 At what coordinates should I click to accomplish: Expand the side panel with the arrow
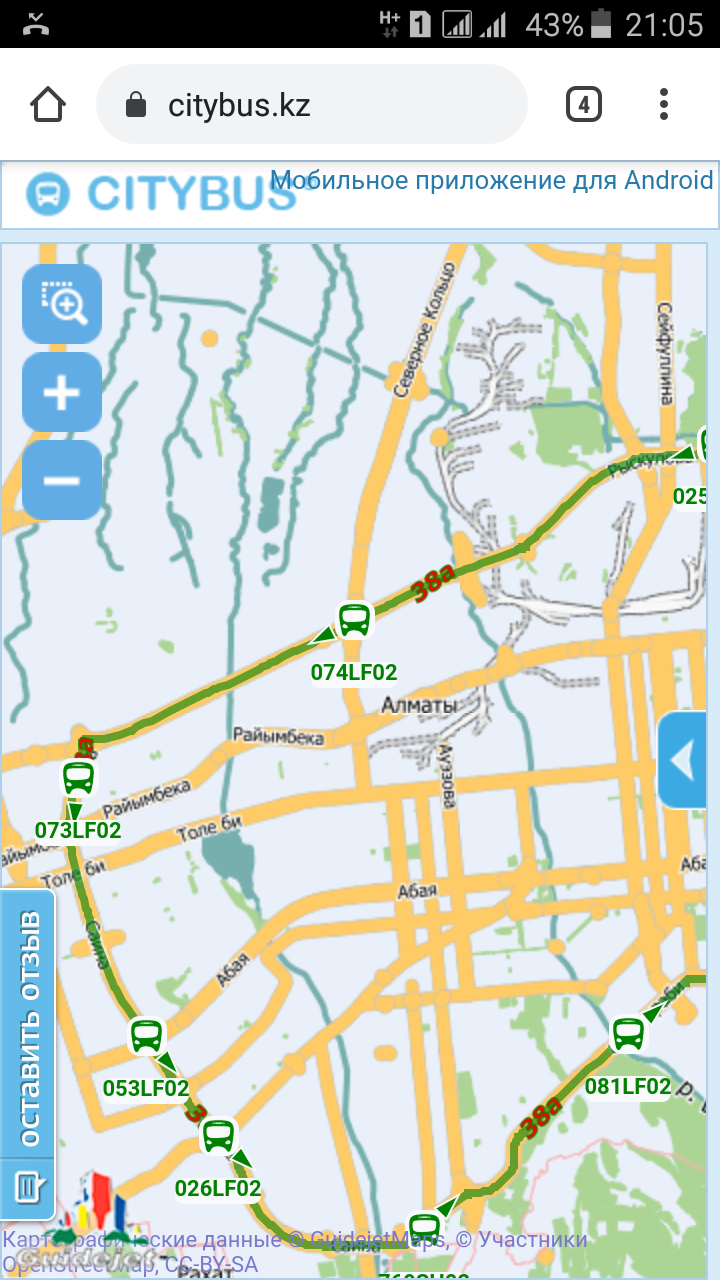click(684, 761)
